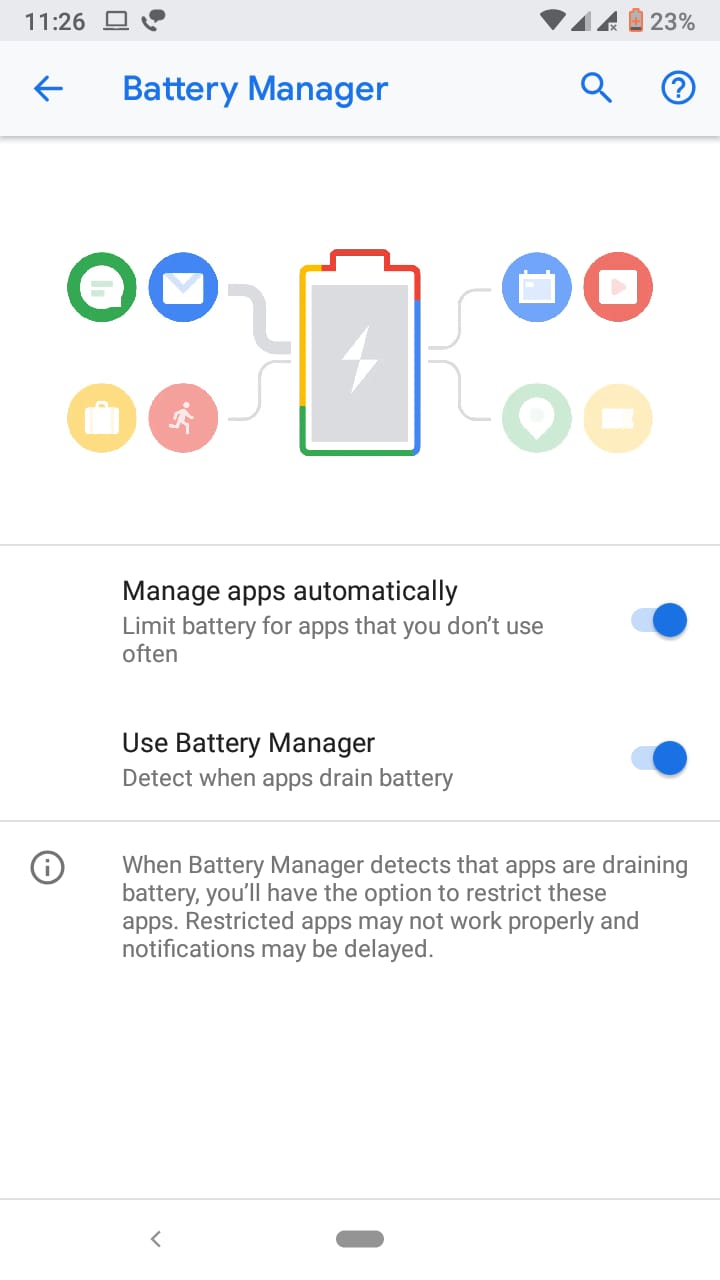Turn off the Use Battery Manager switch

tap(659, 758)
